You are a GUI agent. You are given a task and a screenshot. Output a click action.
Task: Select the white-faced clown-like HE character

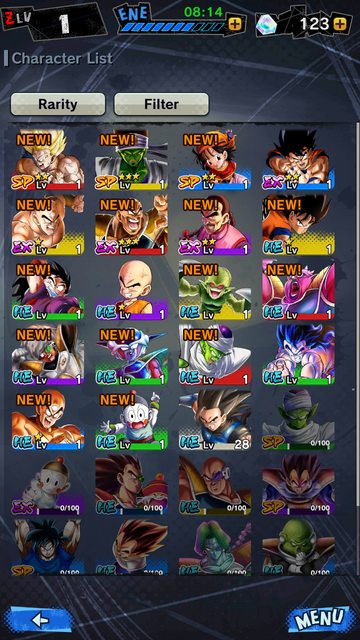point(131,420)
